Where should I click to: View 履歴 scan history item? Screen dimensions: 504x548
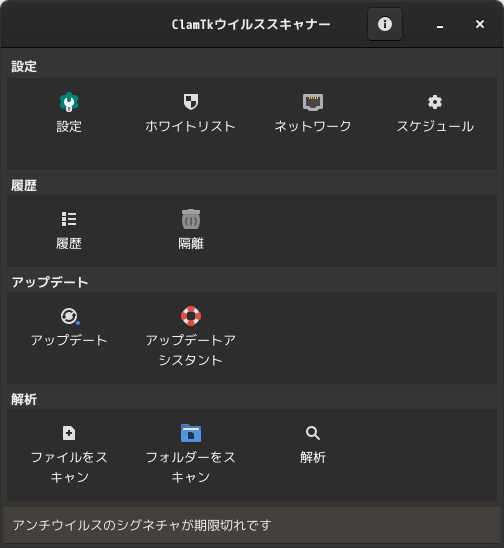pos(69,230)
